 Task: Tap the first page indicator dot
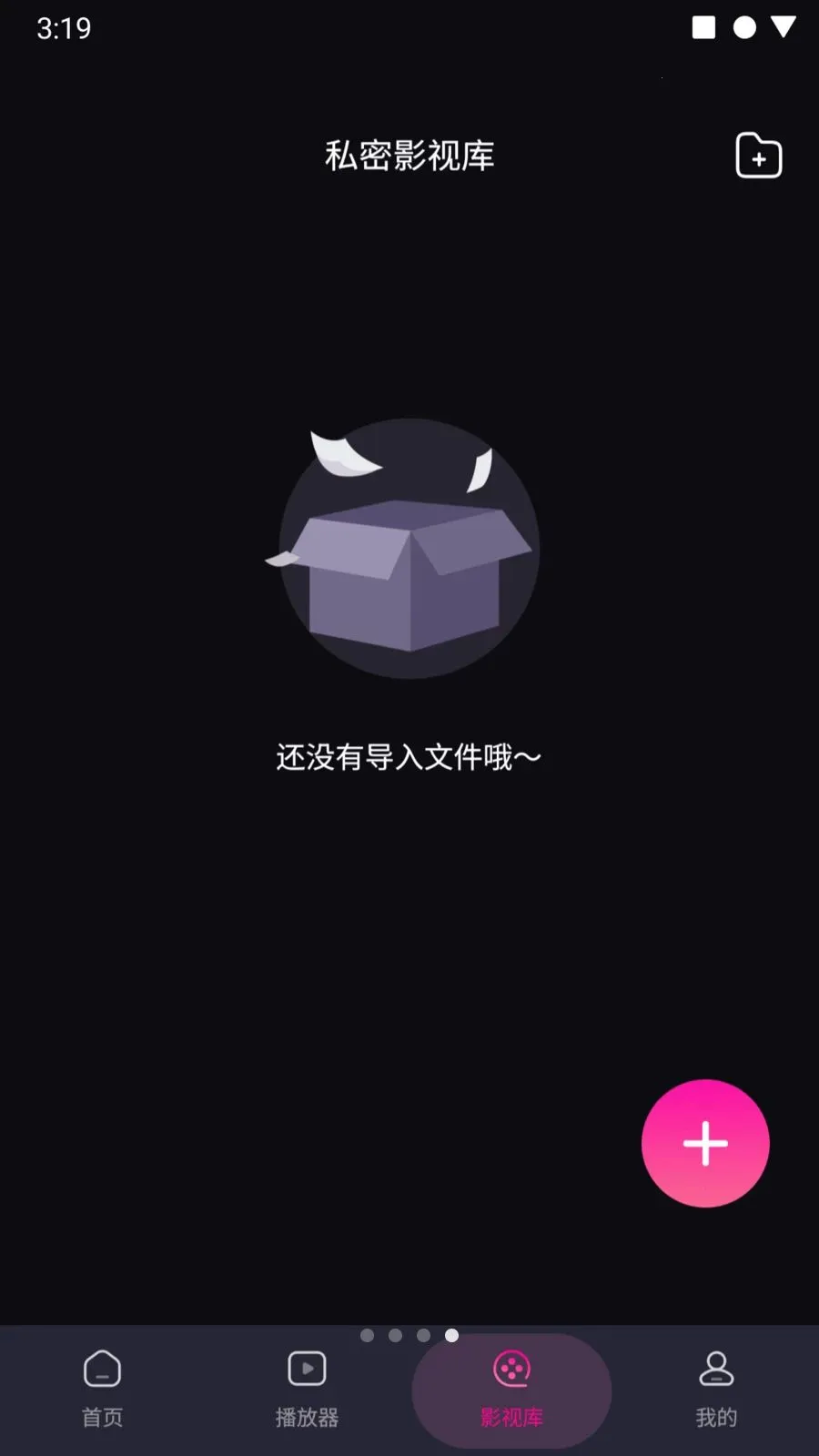click(x=369, y=1337)
